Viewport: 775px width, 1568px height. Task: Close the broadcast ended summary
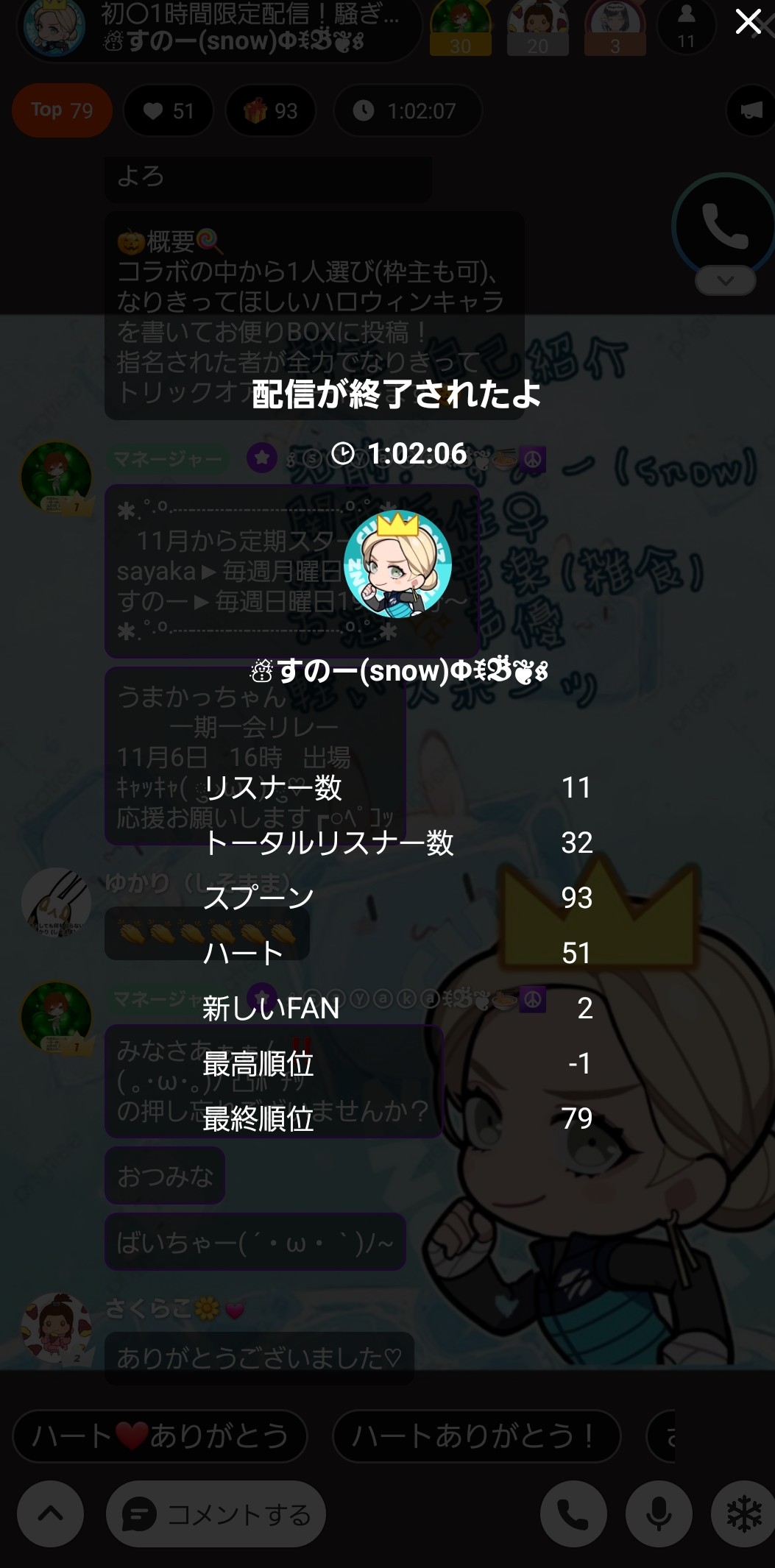[748, 22]
